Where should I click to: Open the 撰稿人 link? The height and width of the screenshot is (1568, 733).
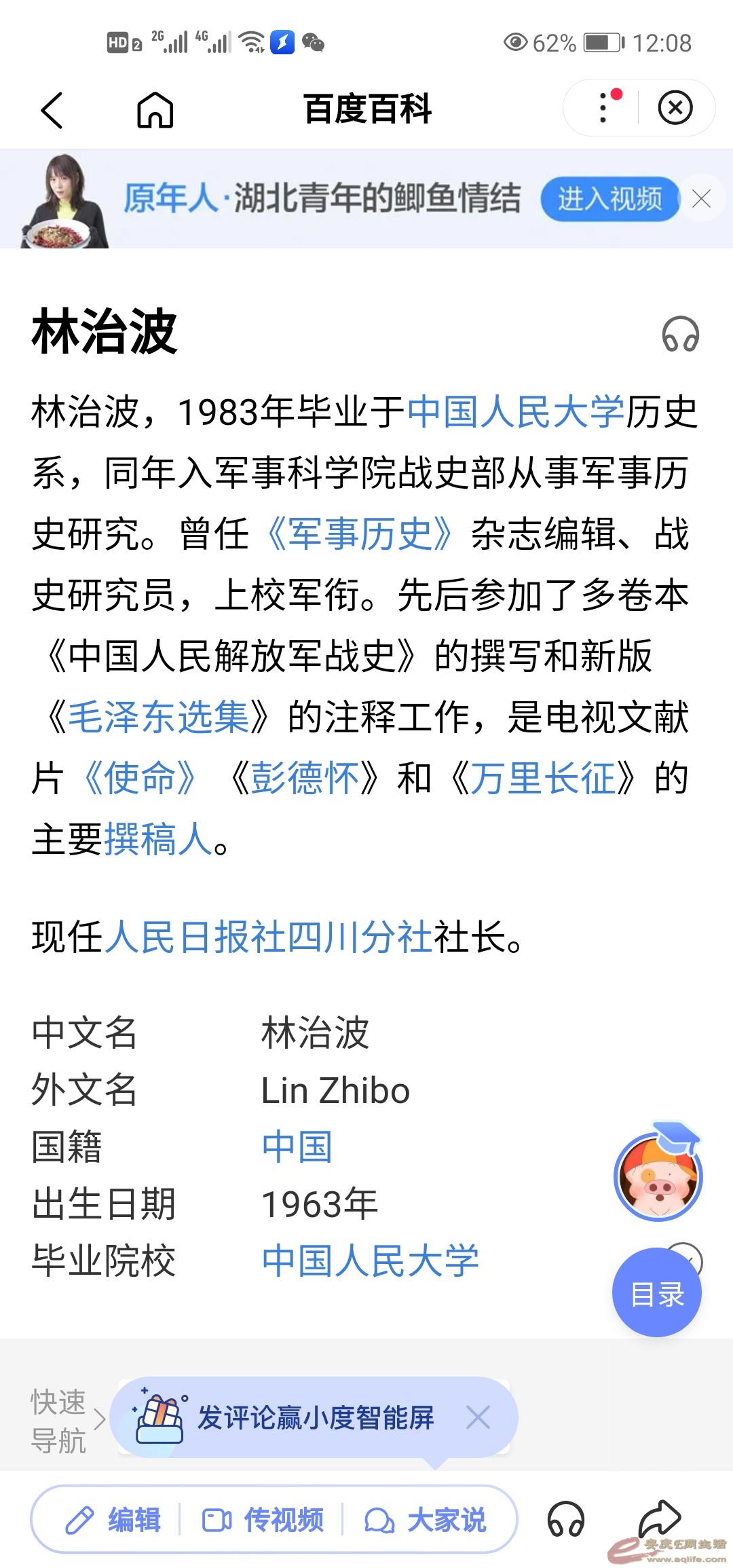click(x=159, y=840)
